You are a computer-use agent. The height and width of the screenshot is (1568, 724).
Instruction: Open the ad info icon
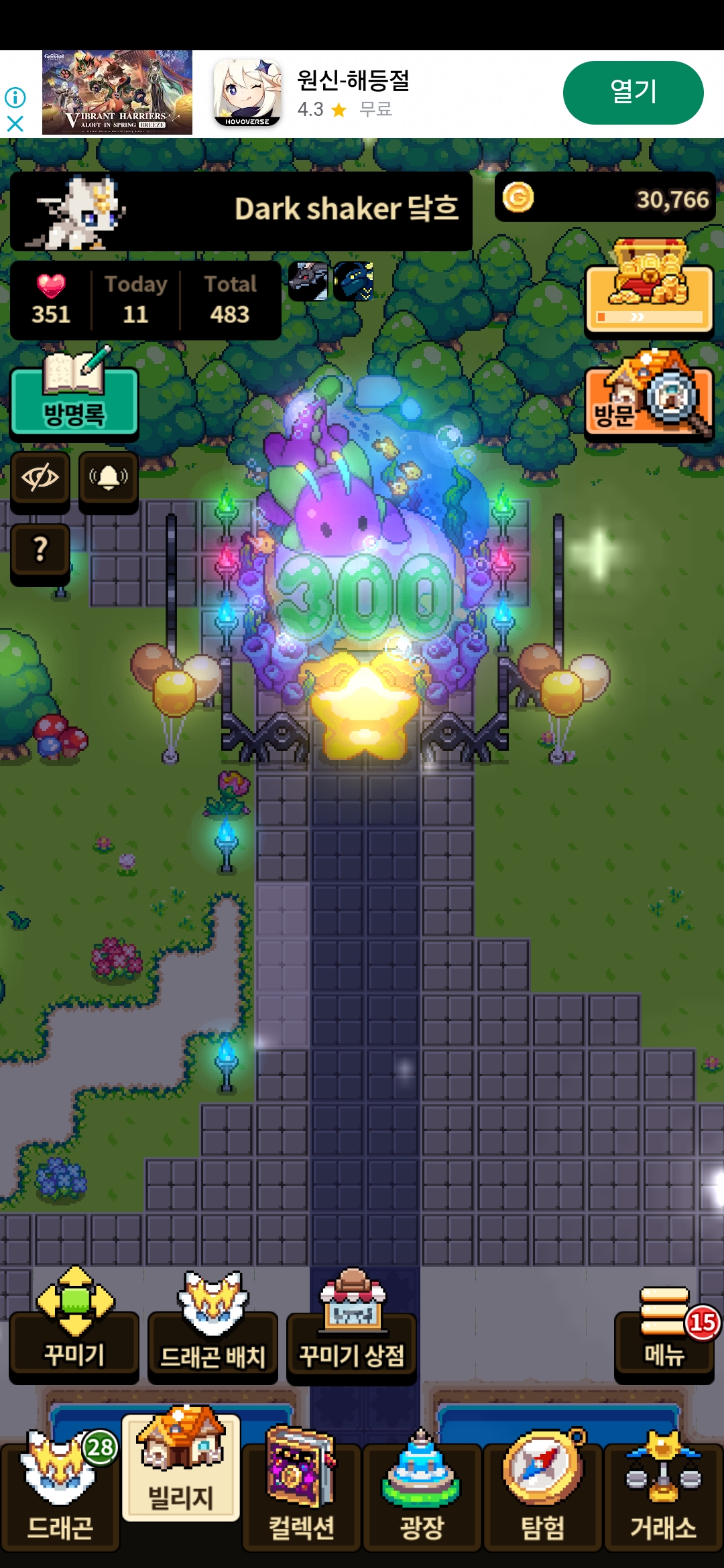click(15, 98)
